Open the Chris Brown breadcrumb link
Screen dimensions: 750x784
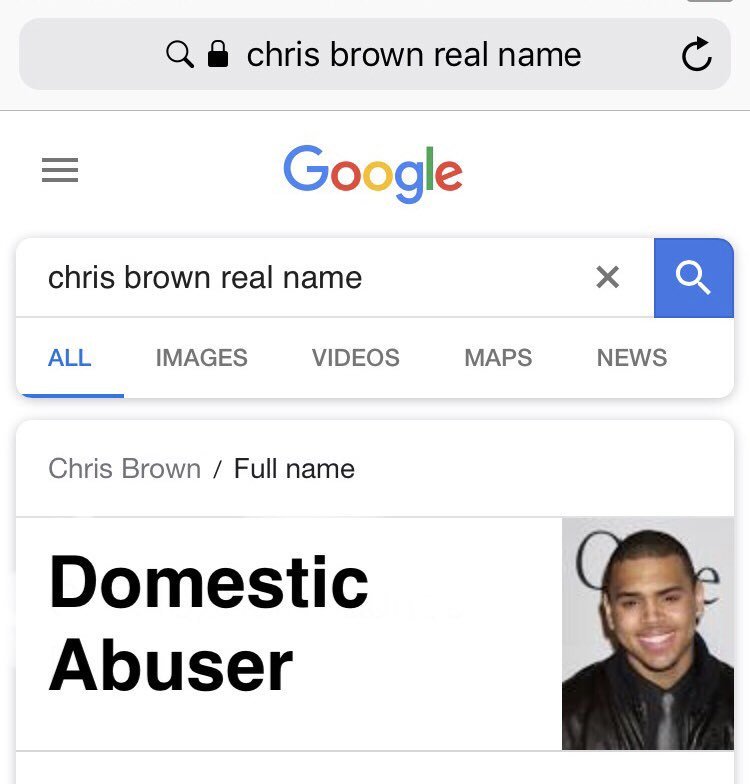point(124,468)
